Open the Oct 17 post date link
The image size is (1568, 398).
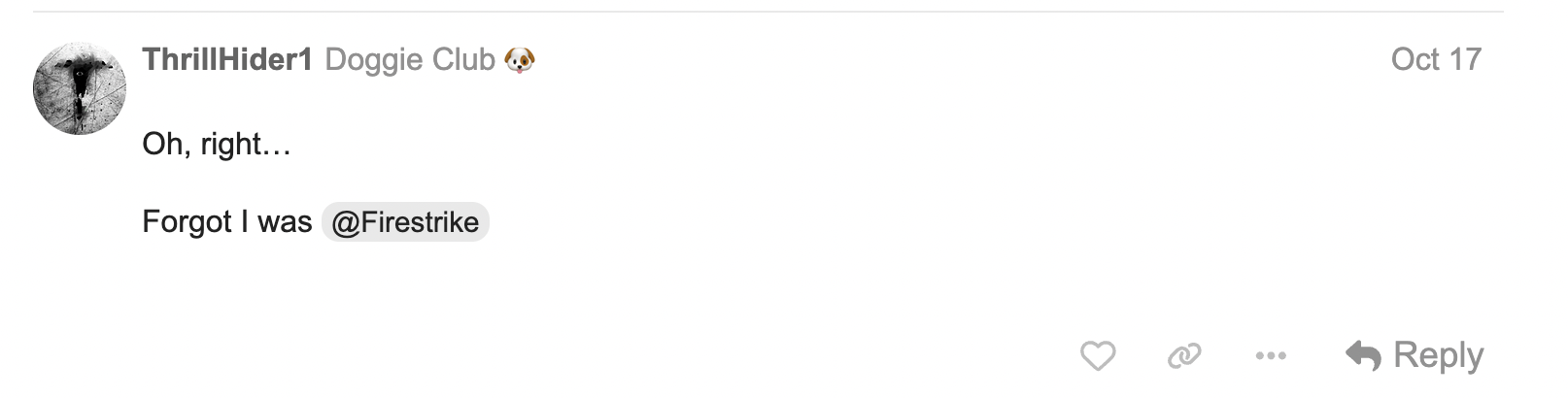(x=1435, y=59)
